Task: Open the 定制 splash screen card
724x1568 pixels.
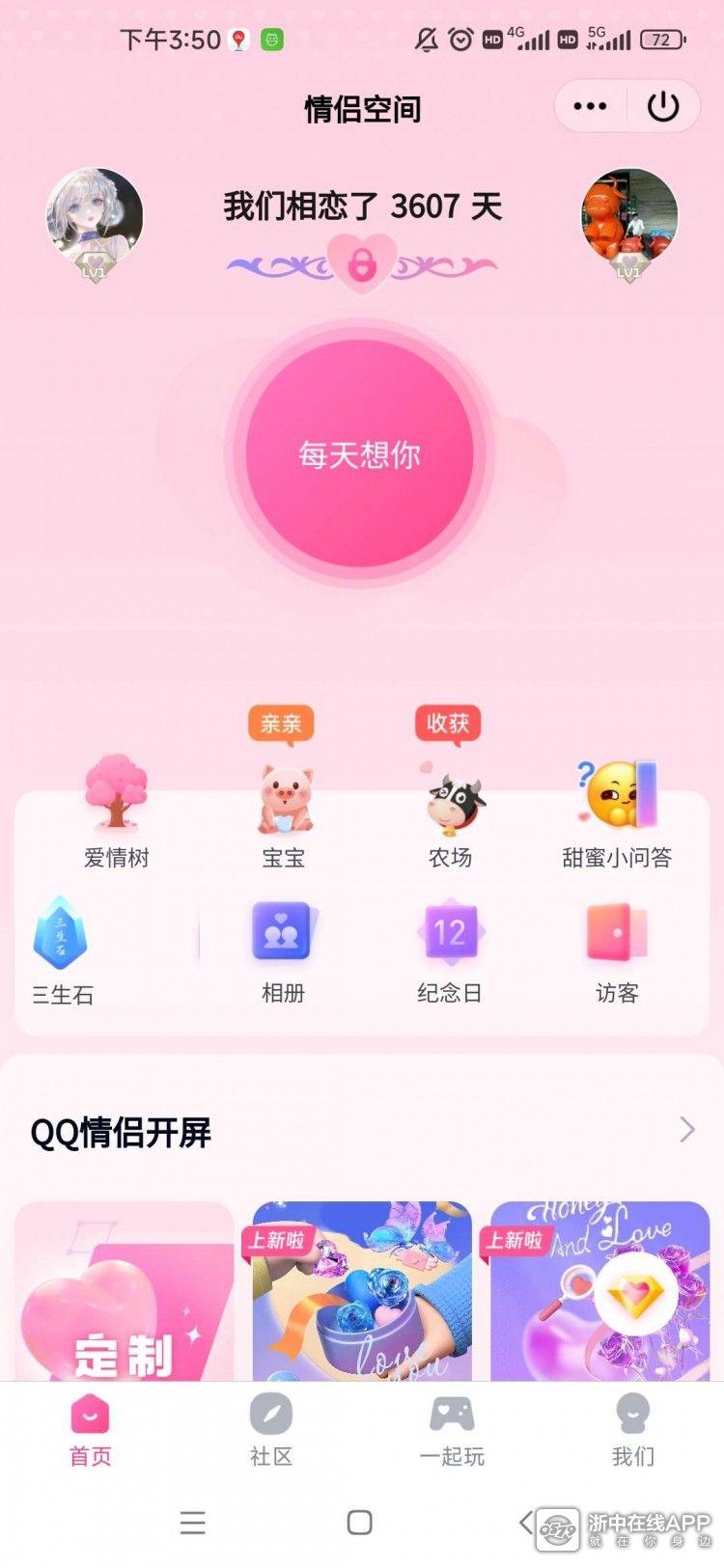Action: (x=125, y=1291)
